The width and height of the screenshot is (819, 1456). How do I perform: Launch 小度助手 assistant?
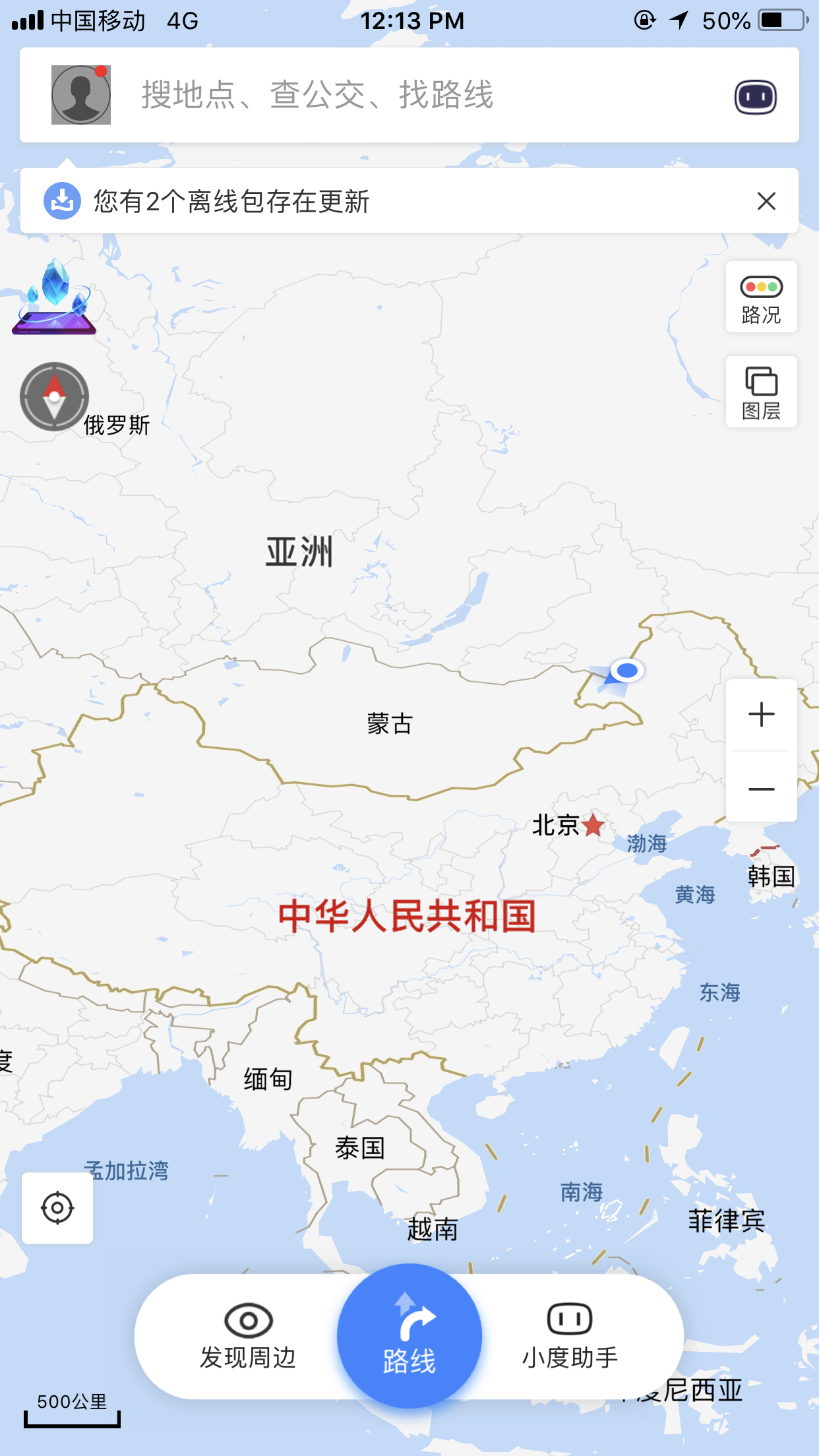(x=570, y=1337)
